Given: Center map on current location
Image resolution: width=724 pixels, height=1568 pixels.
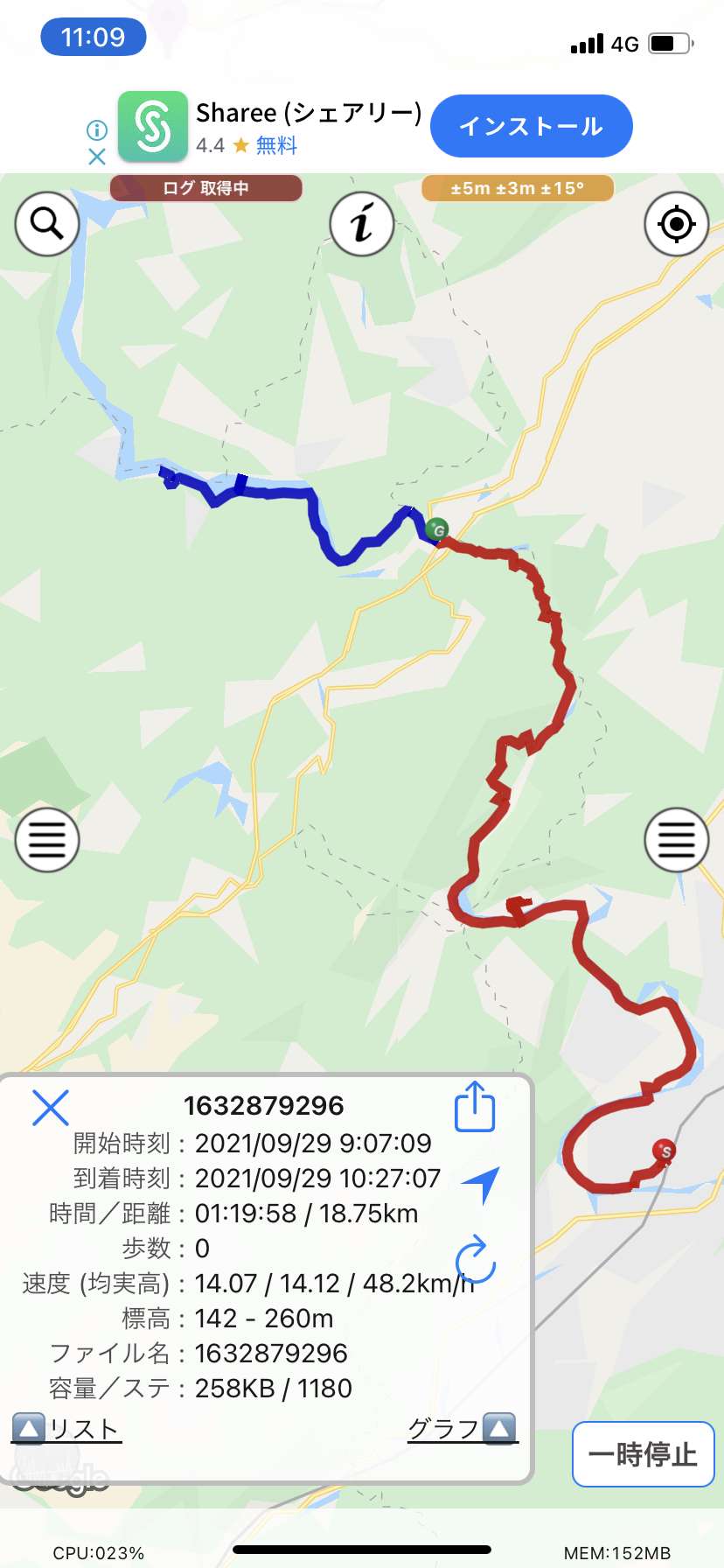Looking at the screenshot, I should (x=676, y=224).
